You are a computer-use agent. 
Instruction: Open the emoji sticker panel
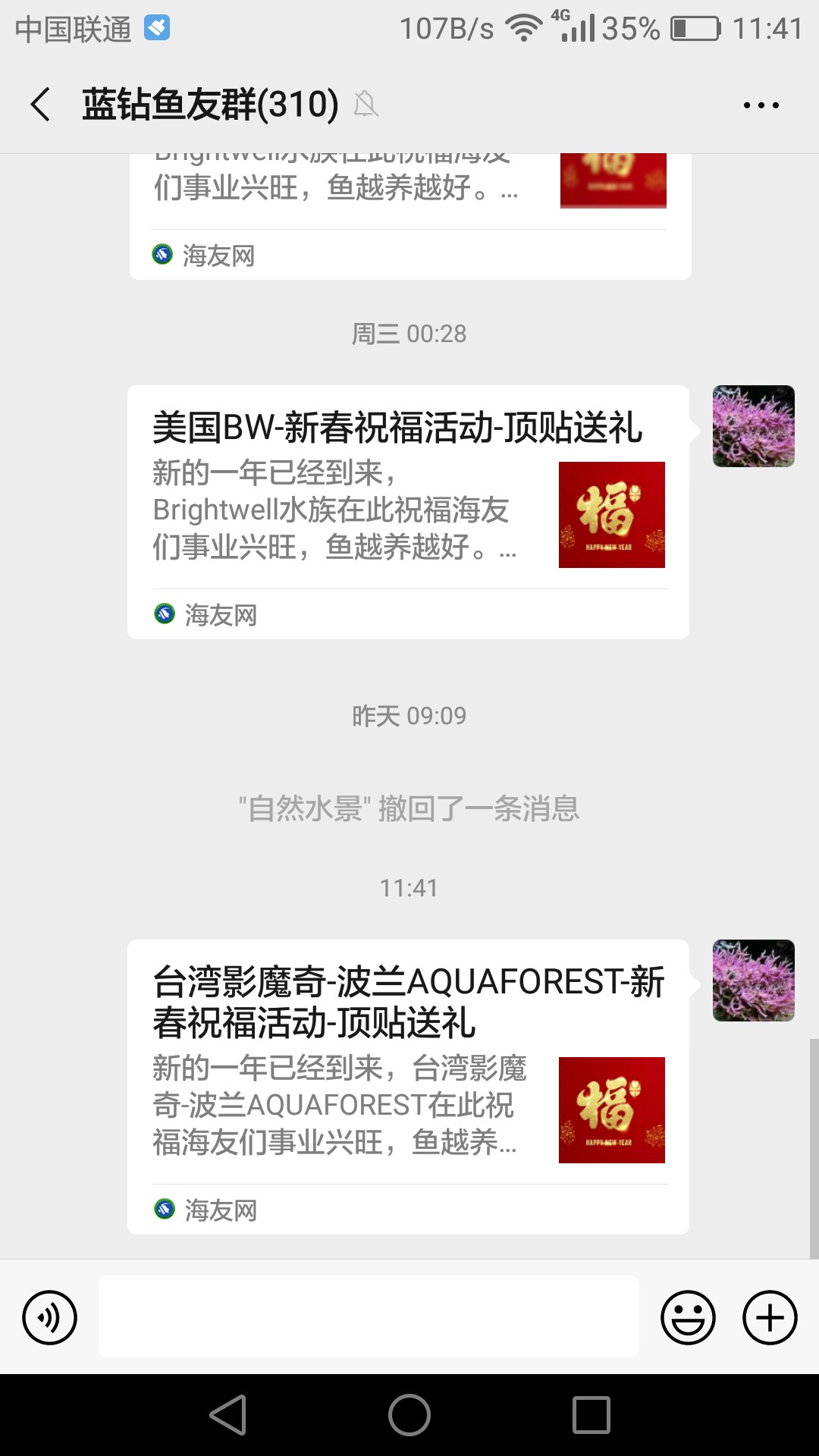coord(688,1317)
